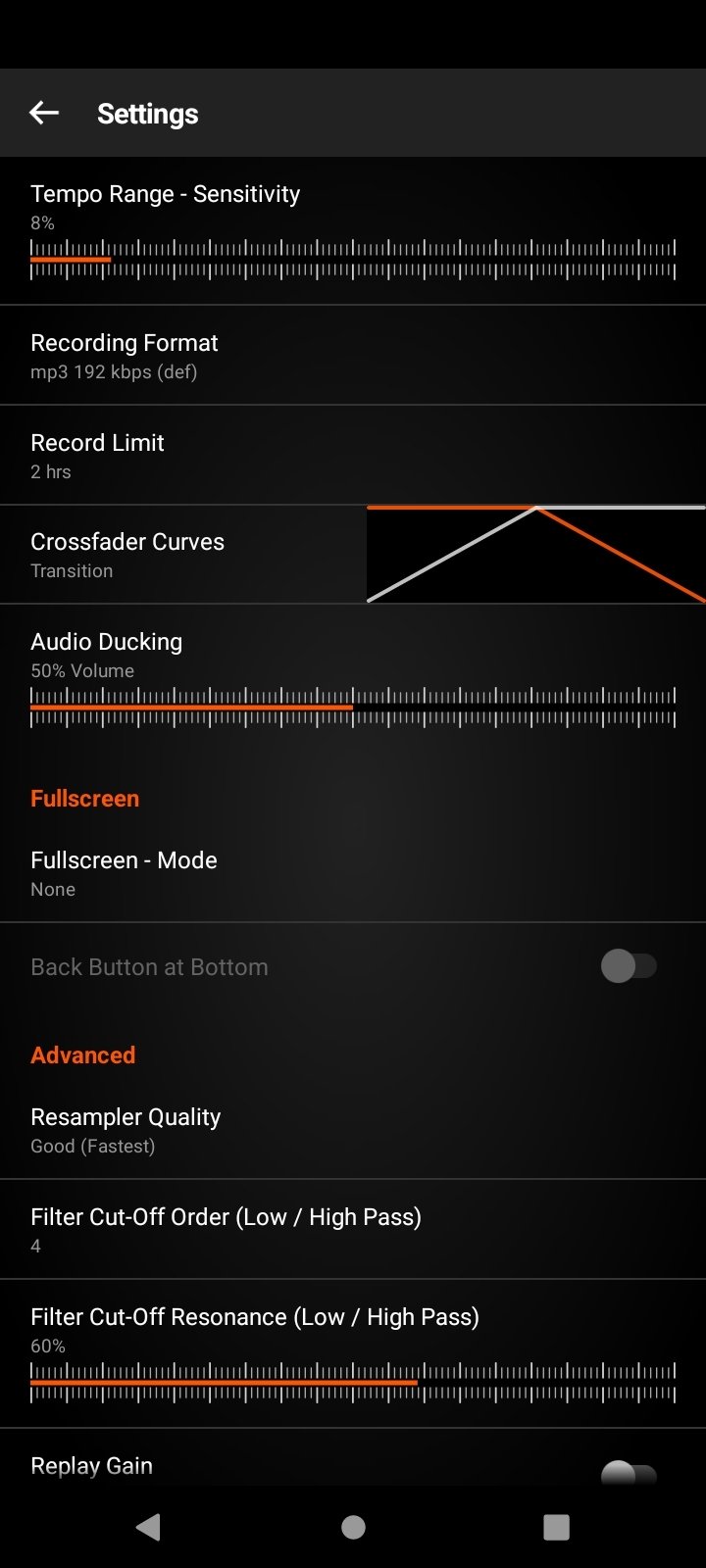
Task: Tap the Filter Cut-Off Resonance slider
Action: click(x=353, y=1382)
